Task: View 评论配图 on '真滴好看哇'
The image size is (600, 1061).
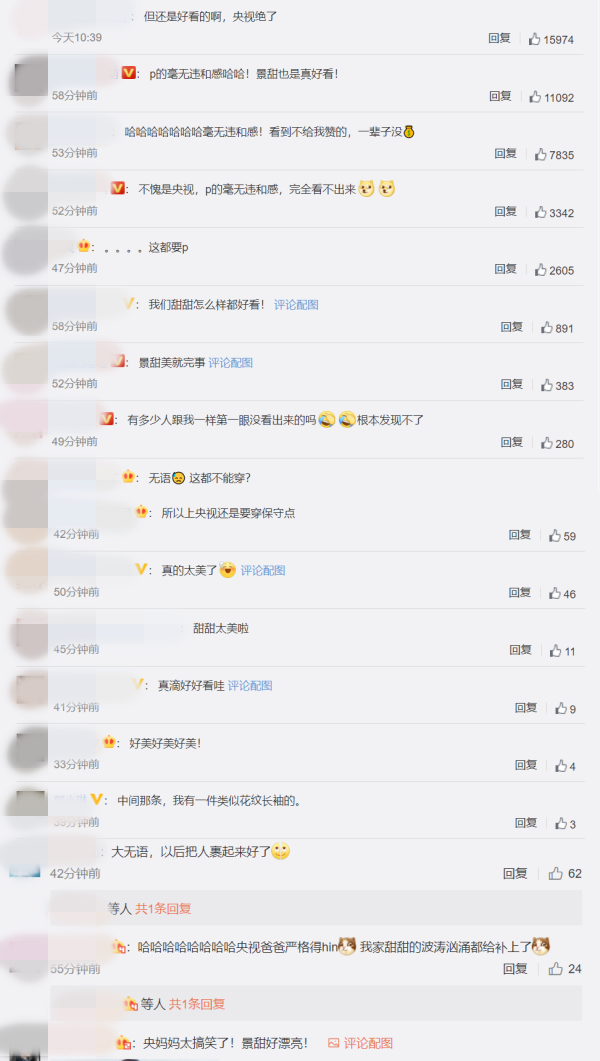Action: tap(250, 686)
